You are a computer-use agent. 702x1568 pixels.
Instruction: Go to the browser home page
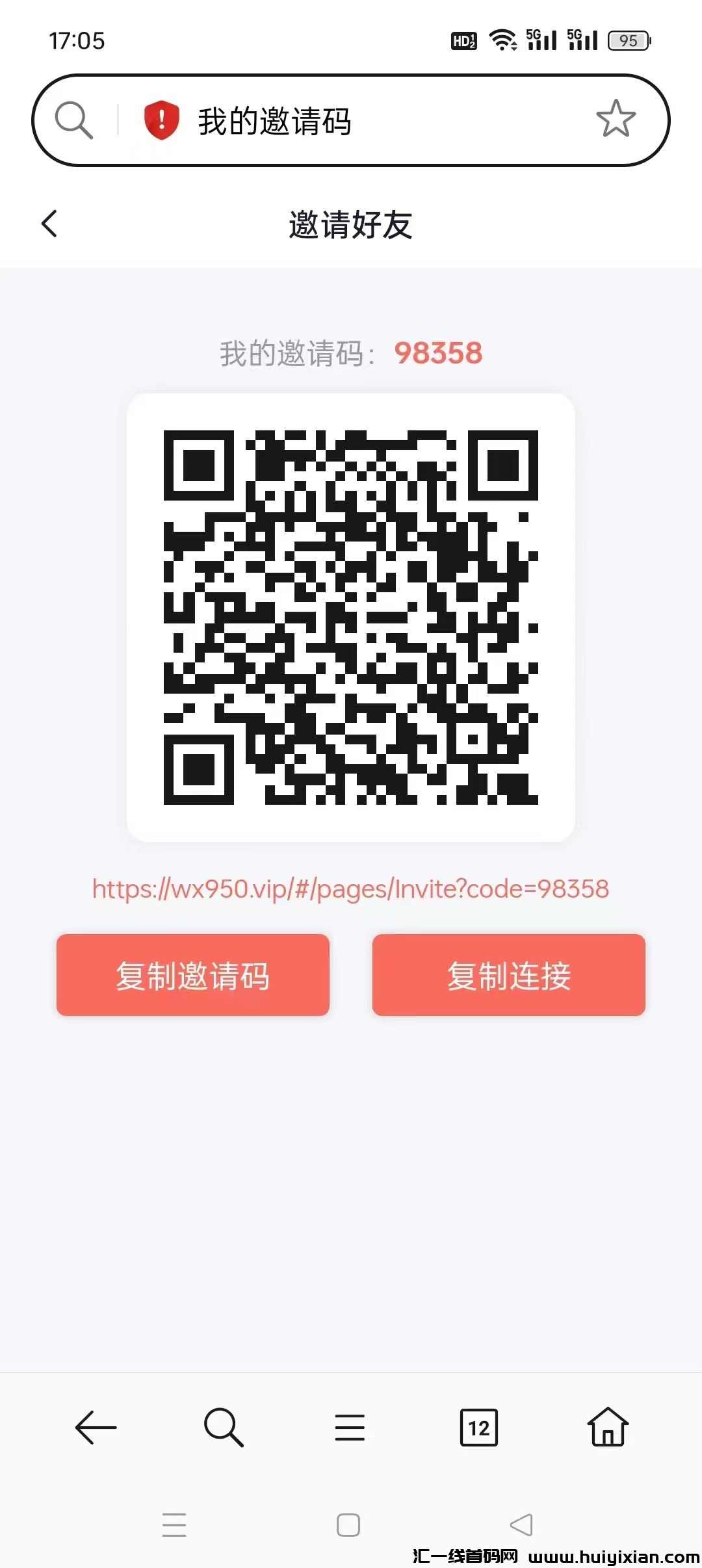pyautogui.click(x=608, y=1428)
